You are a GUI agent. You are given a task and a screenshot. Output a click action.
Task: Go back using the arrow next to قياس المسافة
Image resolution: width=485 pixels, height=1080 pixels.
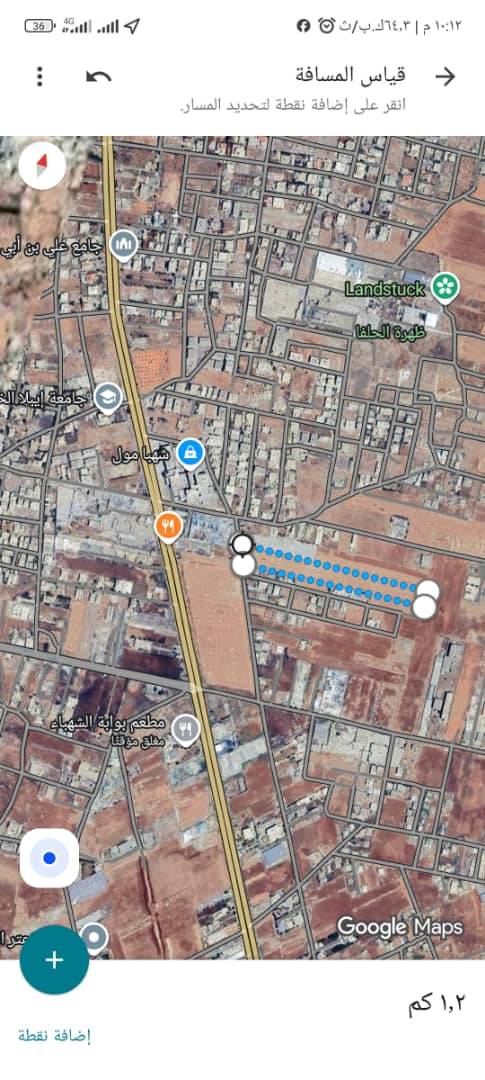[x=446, y=76]
